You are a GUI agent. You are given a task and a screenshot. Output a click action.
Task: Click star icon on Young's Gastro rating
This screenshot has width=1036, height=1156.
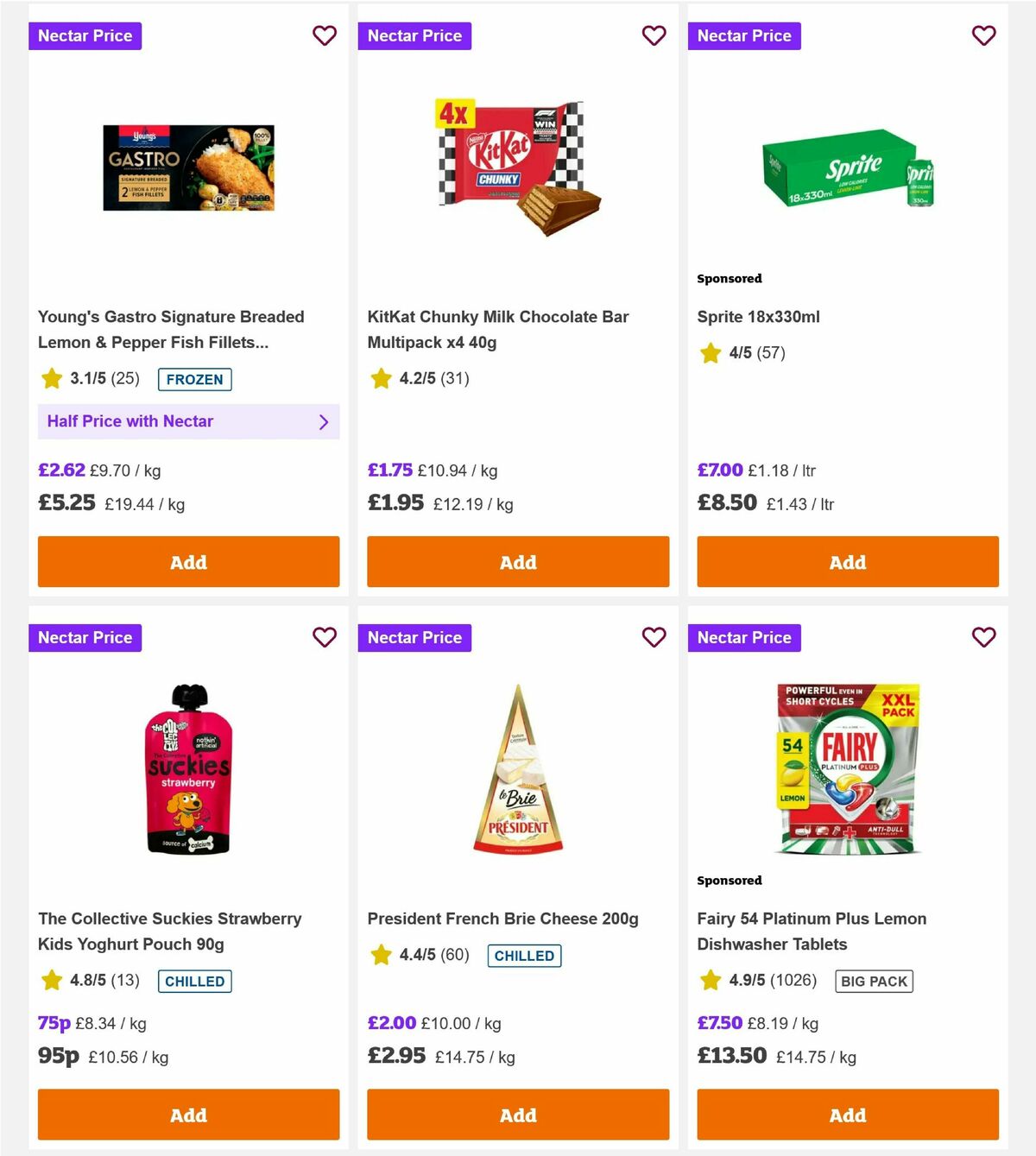[x=51, y=378]
